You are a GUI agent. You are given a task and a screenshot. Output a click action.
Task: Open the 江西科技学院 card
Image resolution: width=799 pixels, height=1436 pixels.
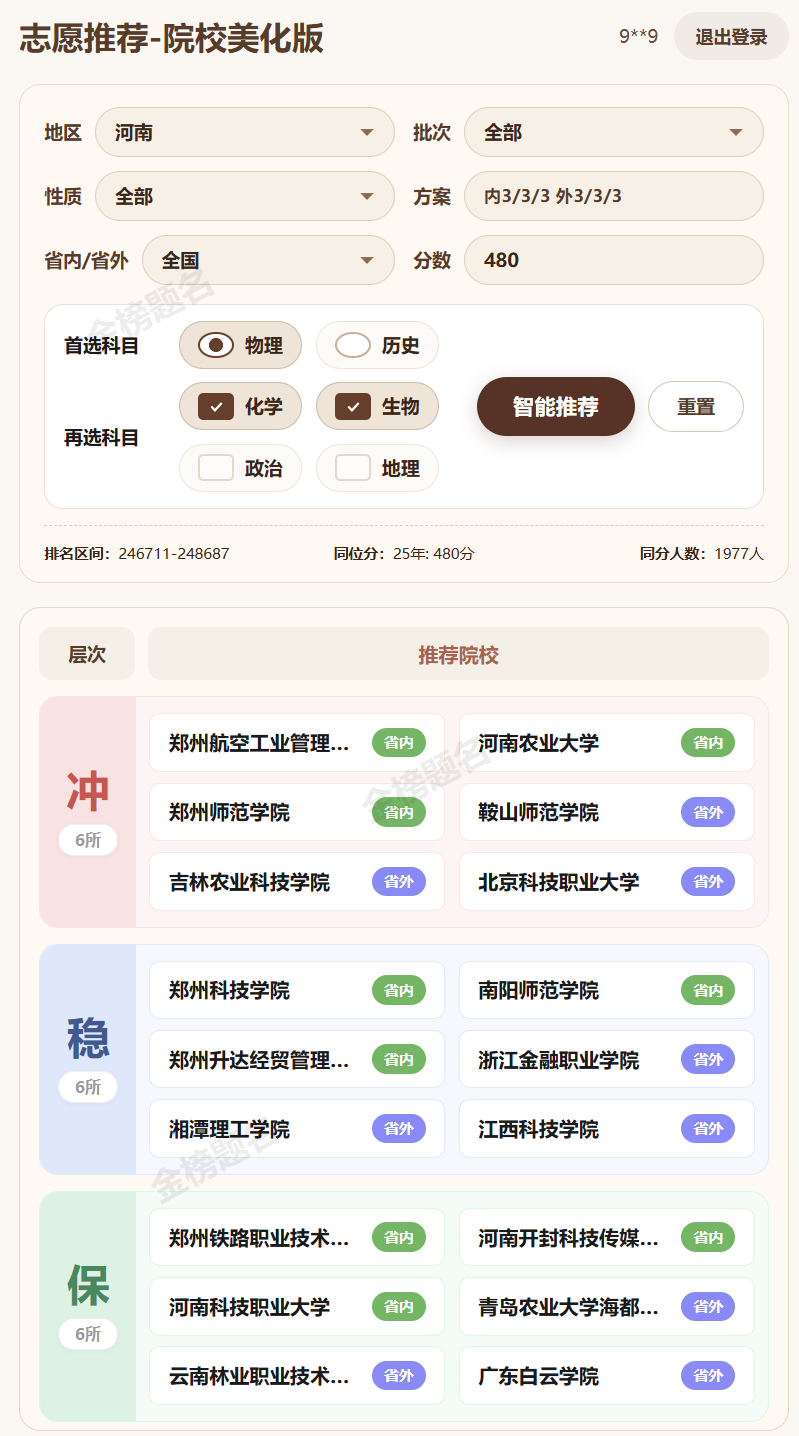pyautogui.click(x=607, y=1129)
